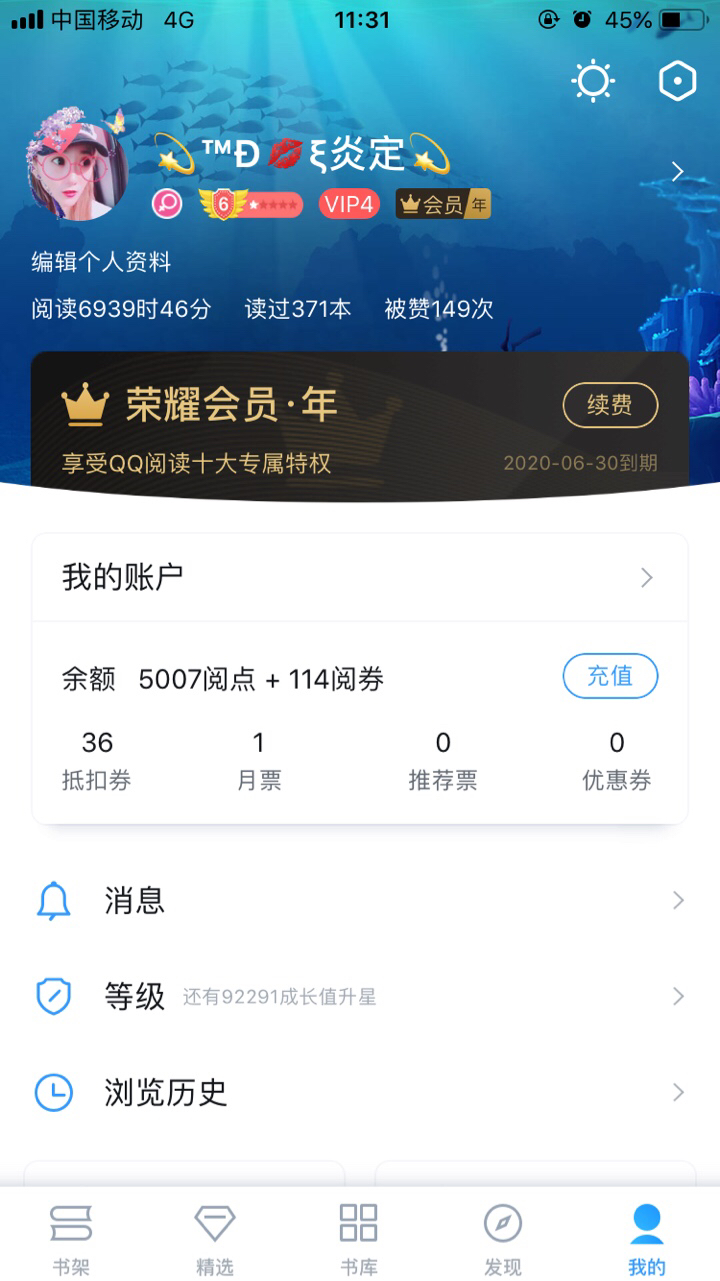
Task: Renew membership with the 续费 button
Action: tap(610, 405)
